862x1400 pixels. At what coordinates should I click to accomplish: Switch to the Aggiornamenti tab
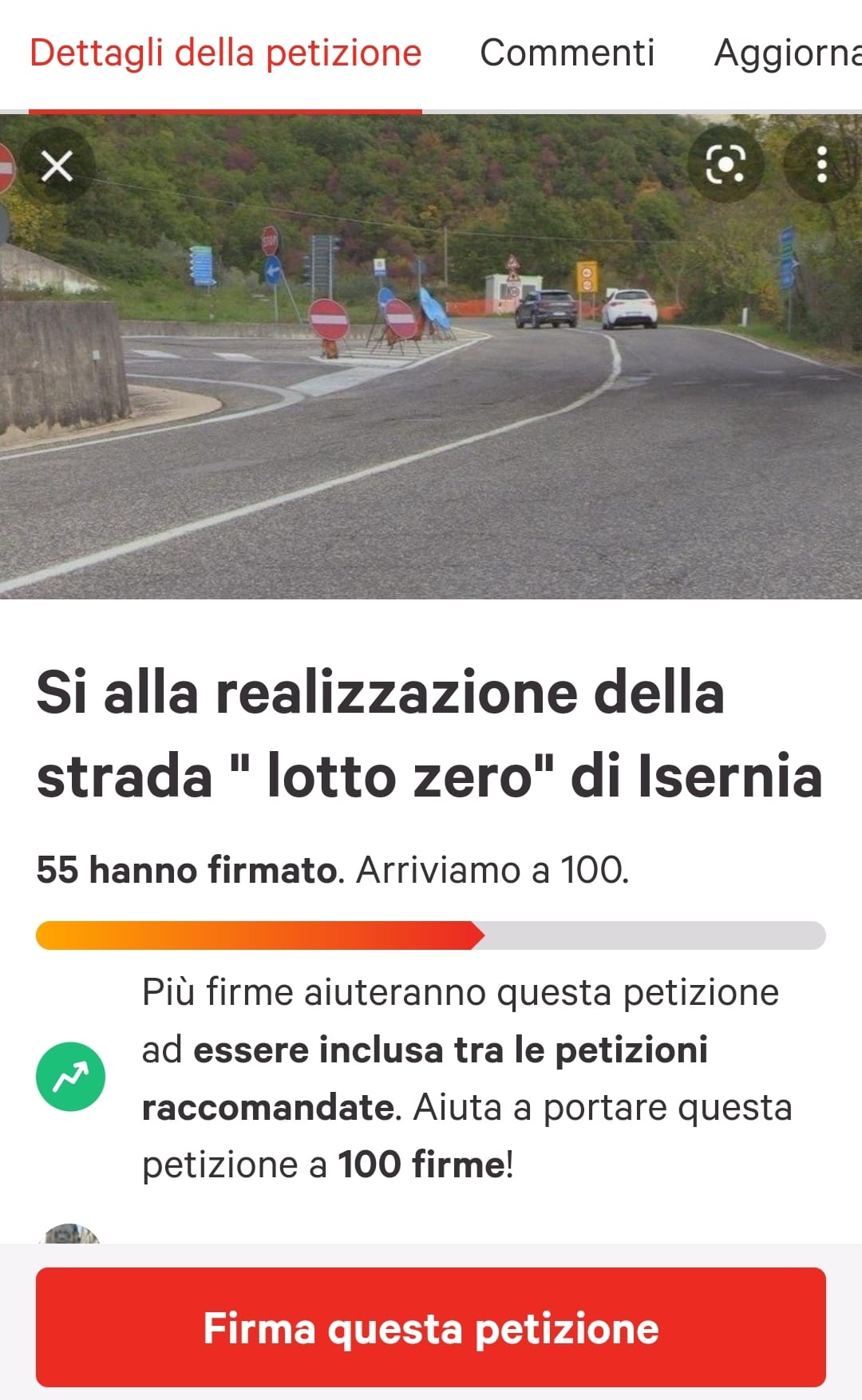pyautogui.click(x=786, y=53)
